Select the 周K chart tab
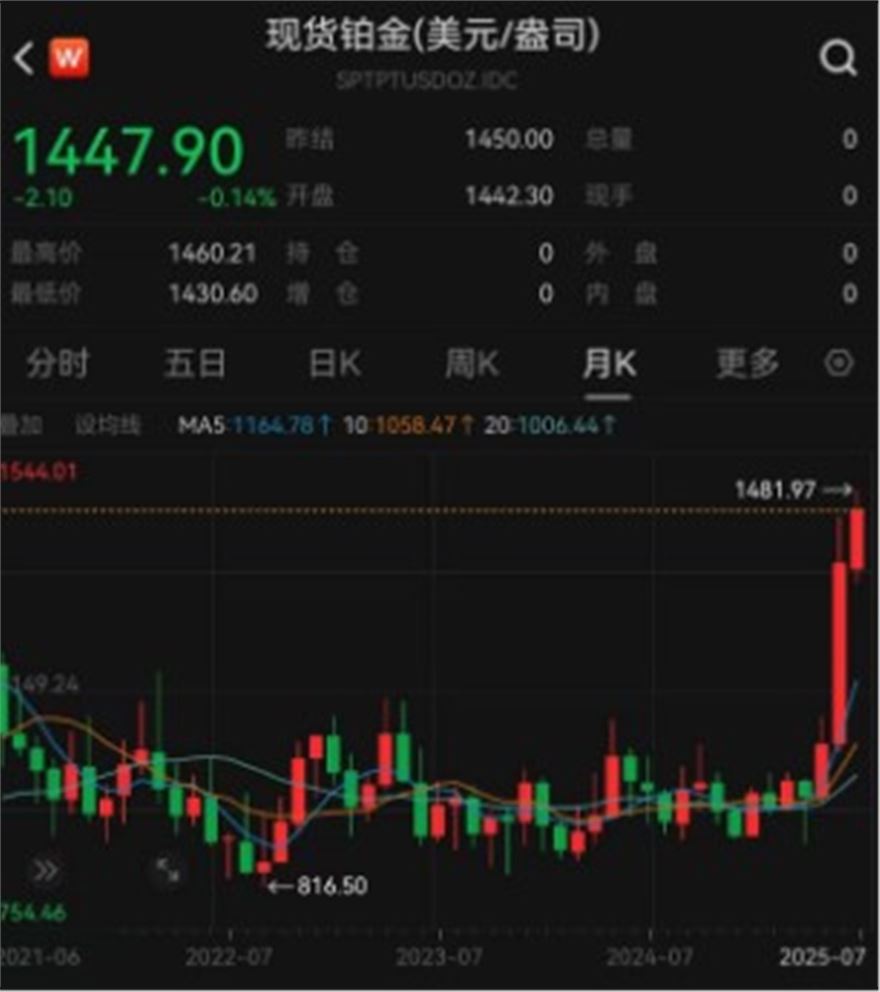880x992 pixels. click(471, 363)
